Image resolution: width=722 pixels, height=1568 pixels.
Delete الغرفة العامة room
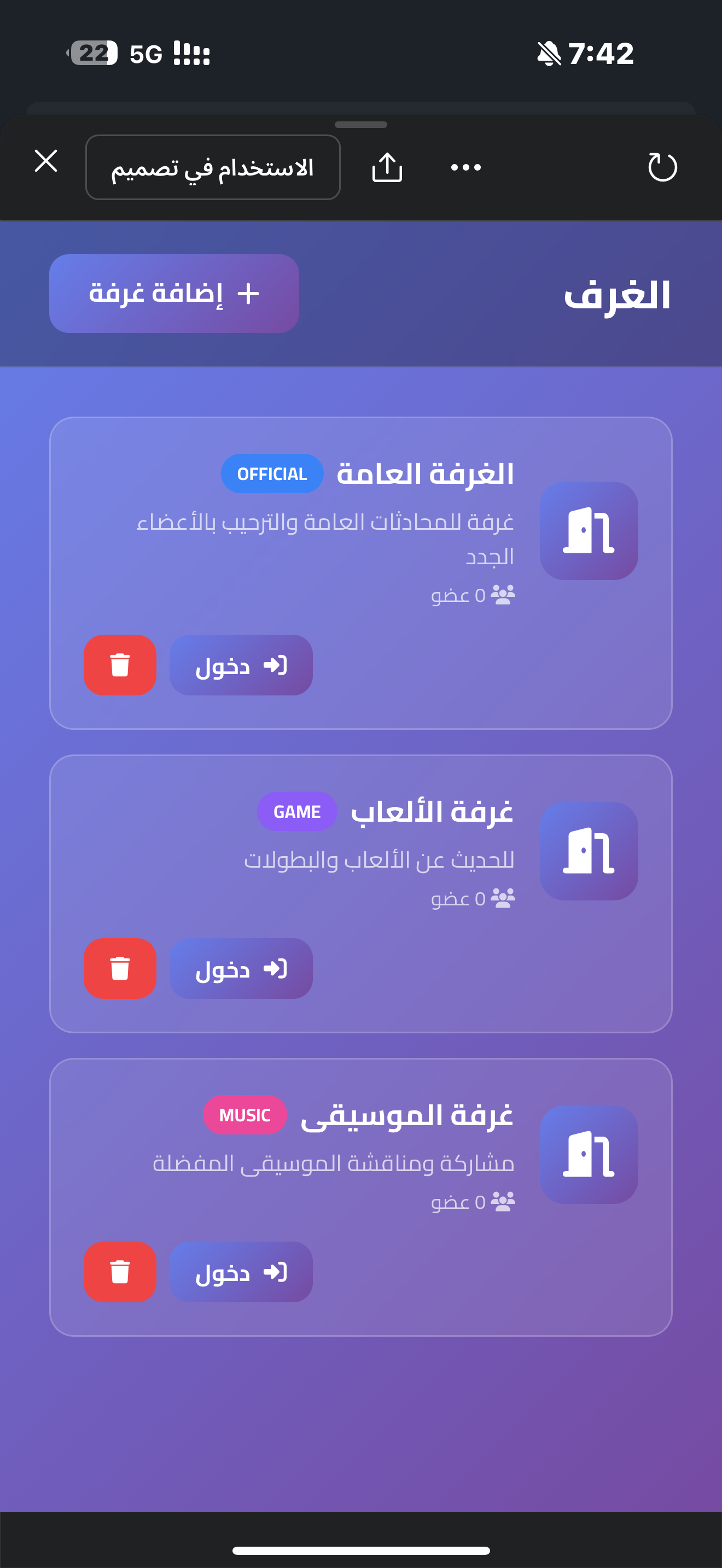(120, 665)
